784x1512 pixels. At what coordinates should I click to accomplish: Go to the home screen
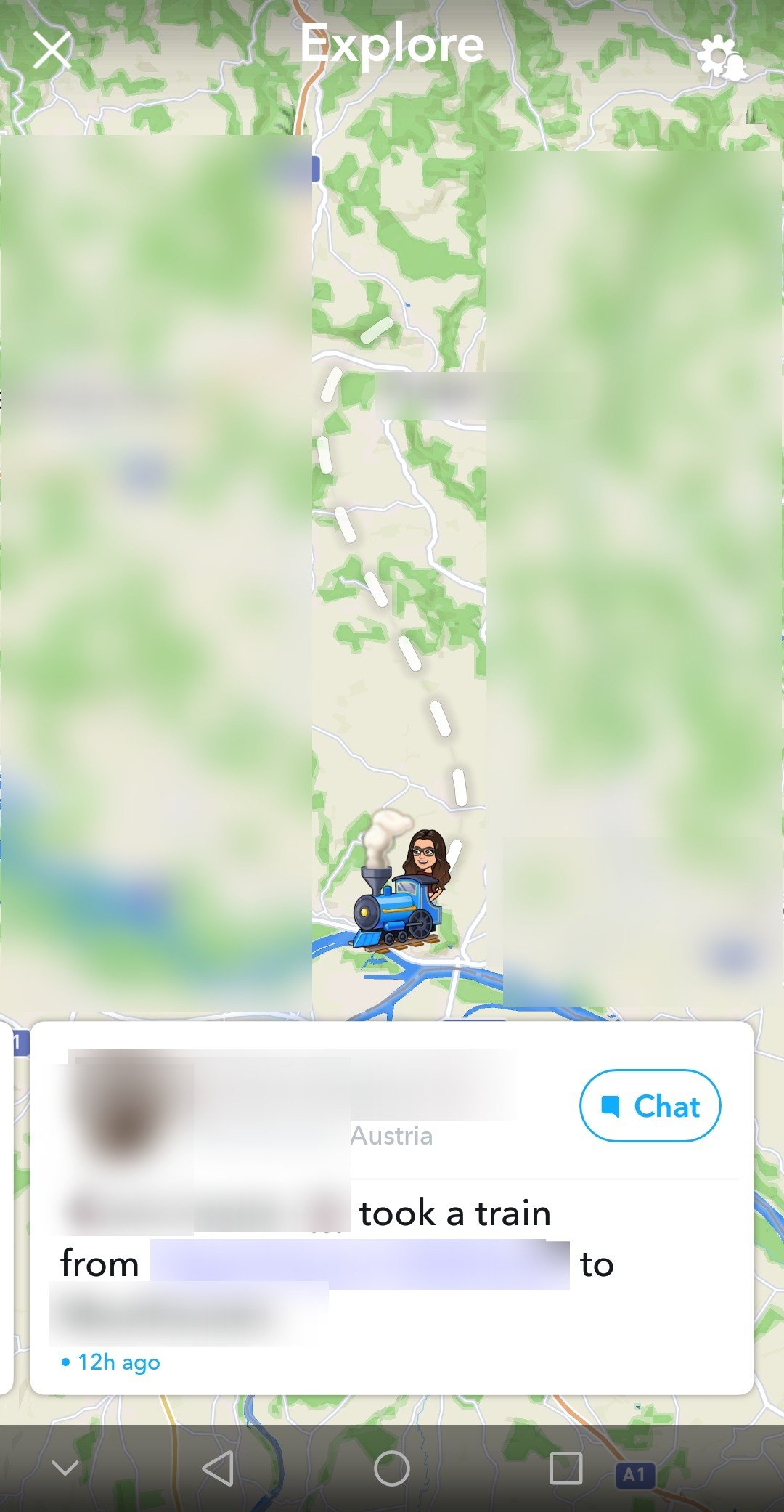(391, 1468)
